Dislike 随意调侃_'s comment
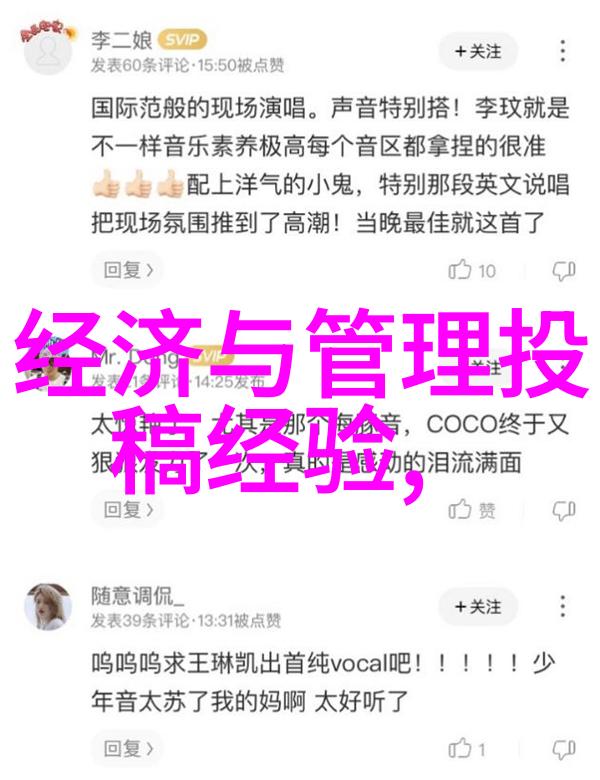 (563, 749)
